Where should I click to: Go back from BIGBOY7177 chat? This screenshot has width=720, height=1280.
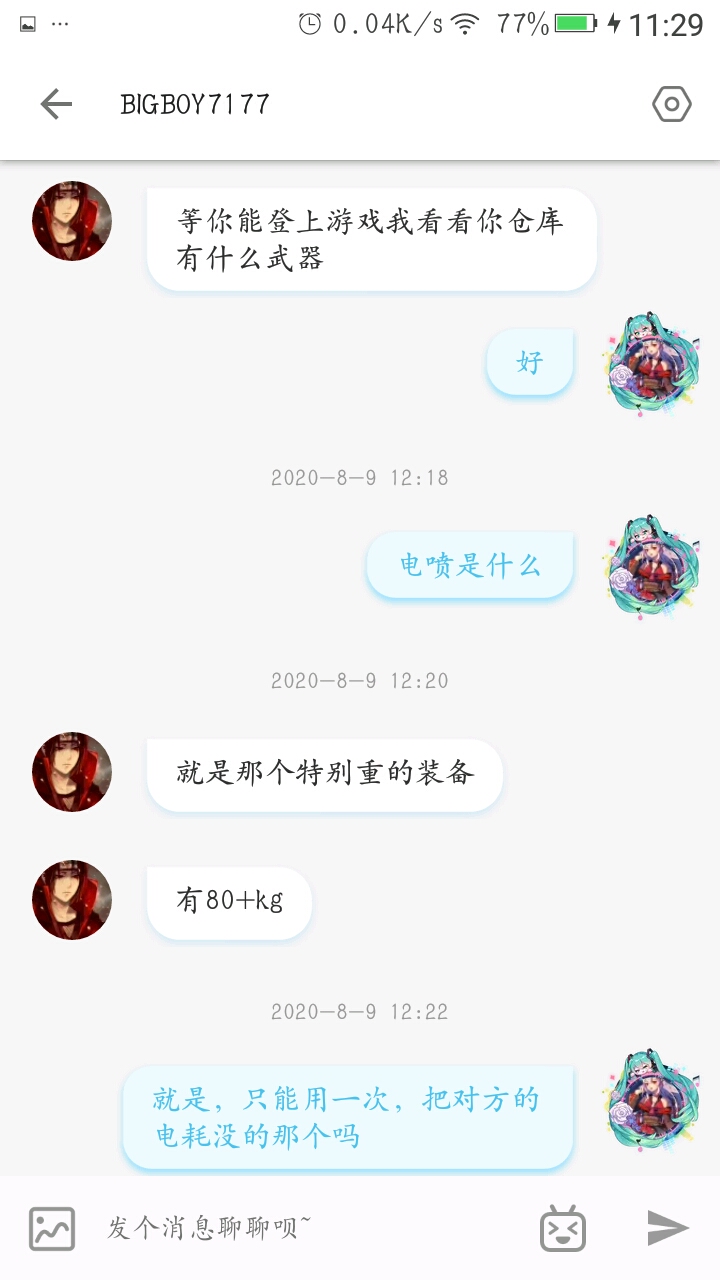pyautogui.click(x=56, y=104)
